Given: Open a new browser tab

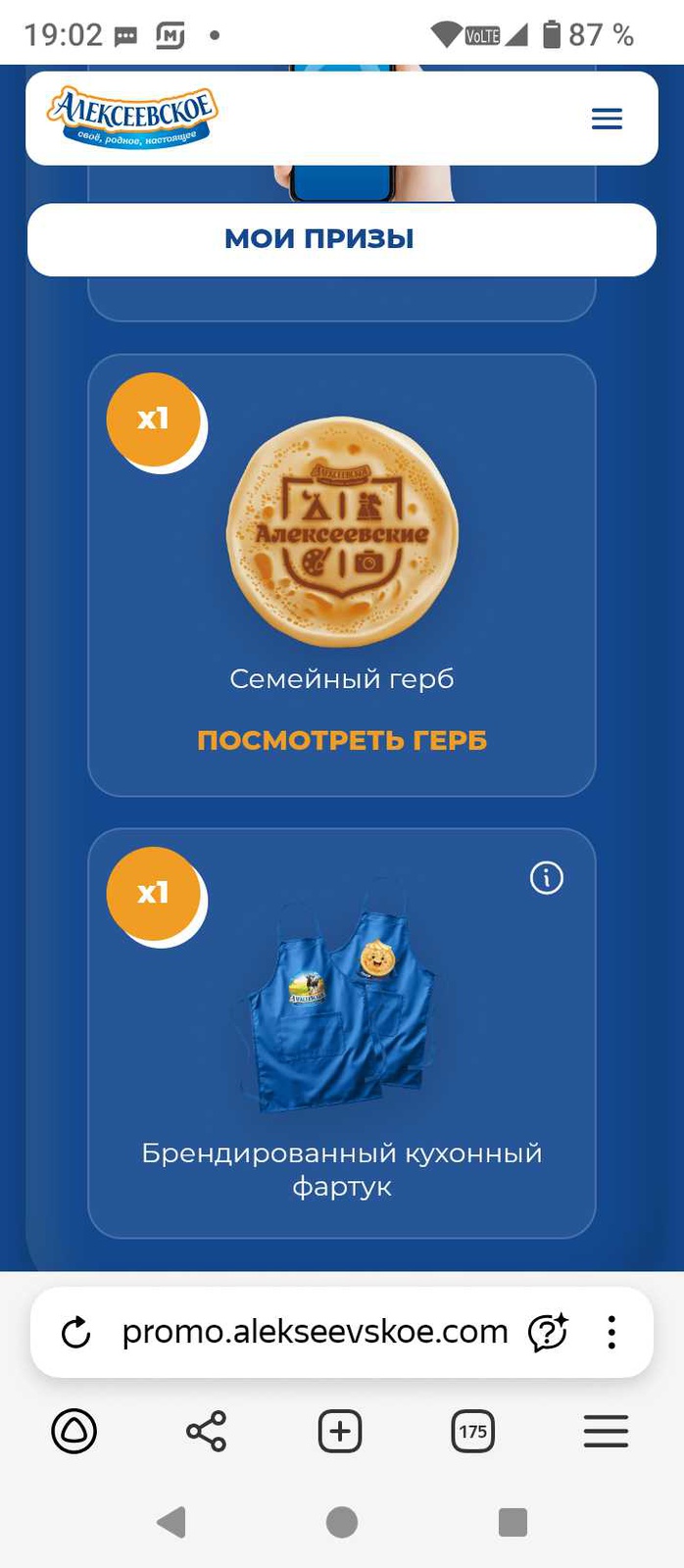Looking at the screenshot, I should pyautogui.click(x=340, y=1432).
